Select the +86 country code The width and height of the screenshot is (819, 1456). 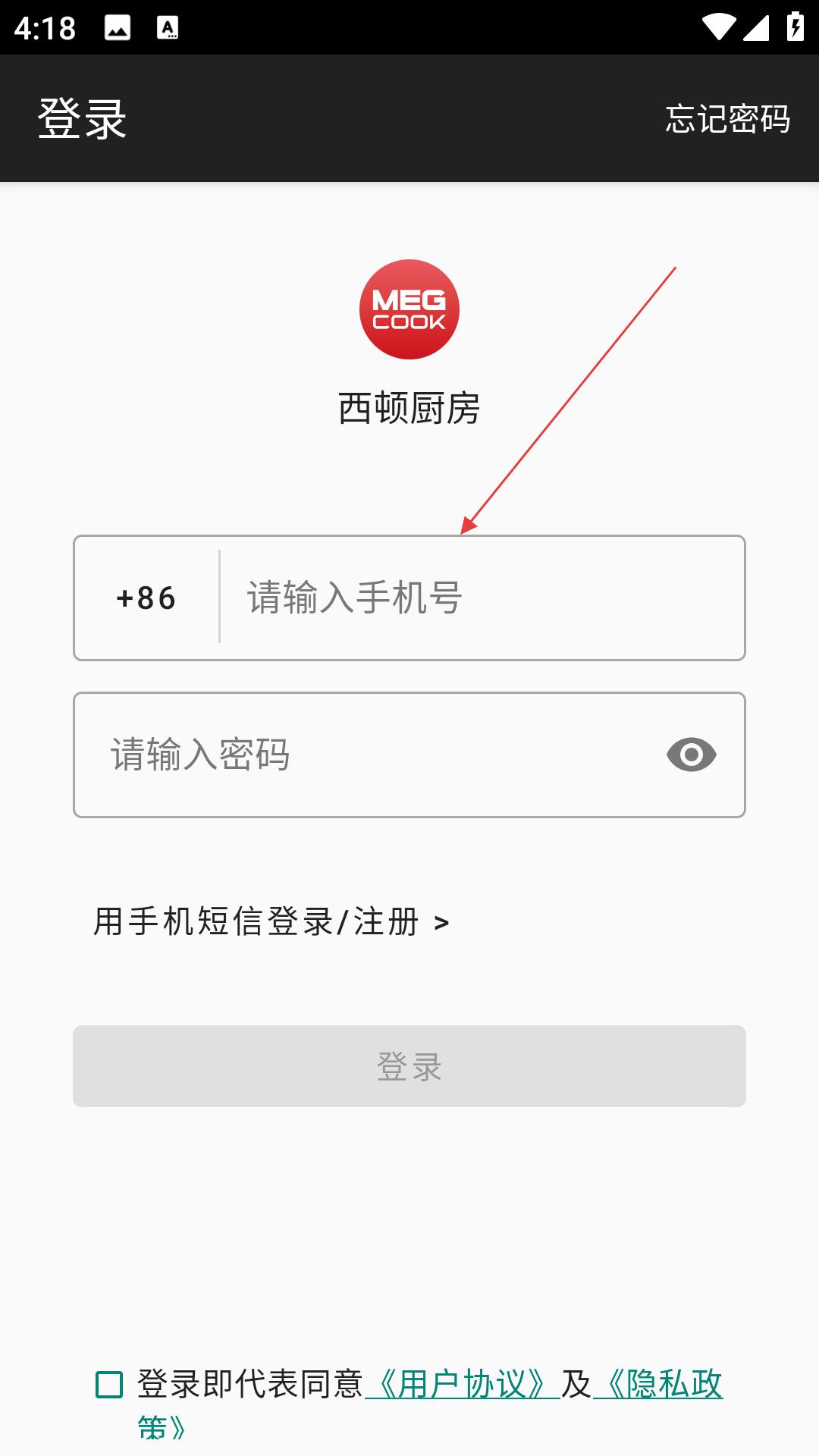click(x=146, y=598)
